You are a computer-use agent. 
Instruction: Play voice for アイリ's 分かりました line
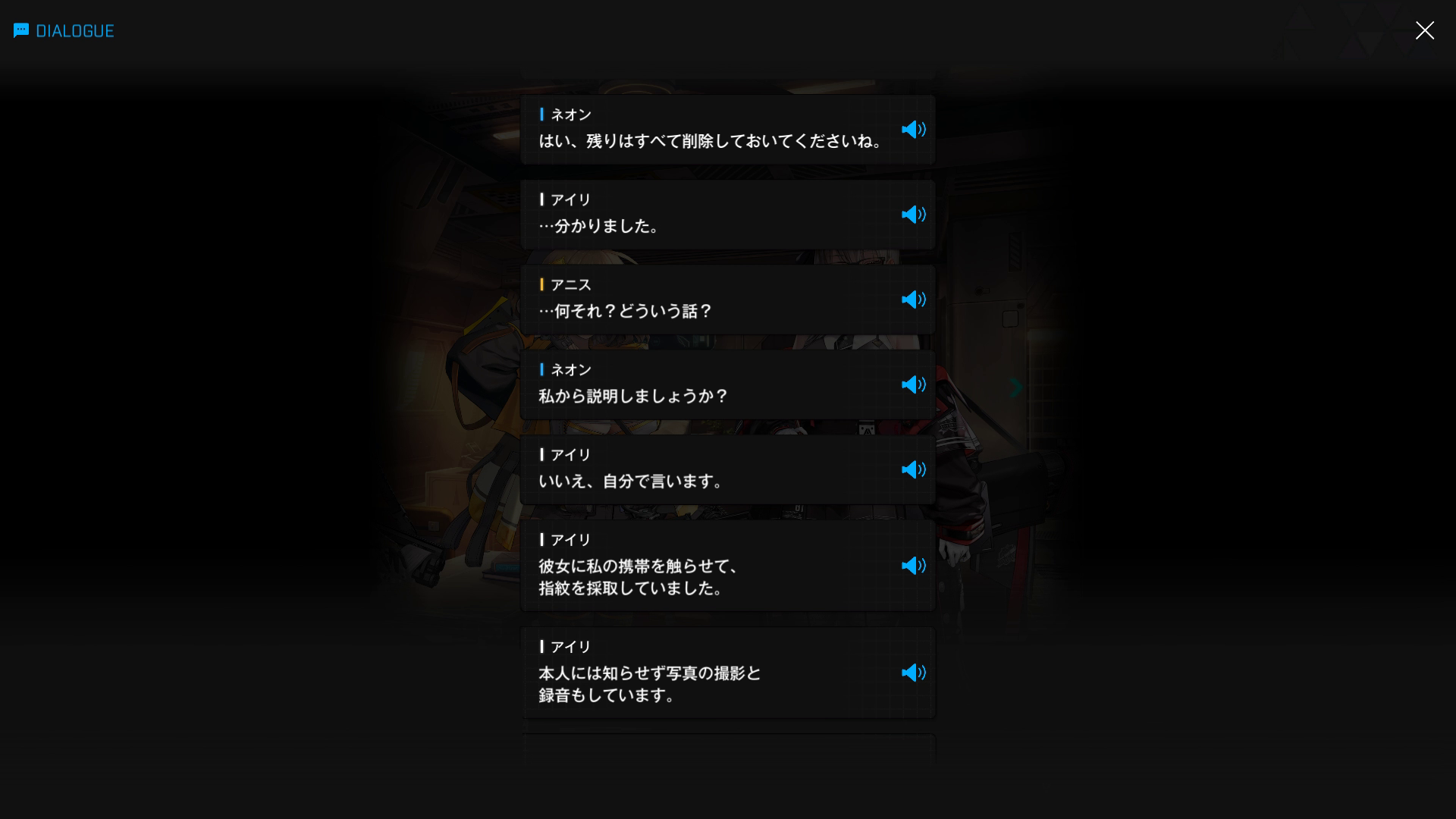point(913,215)
